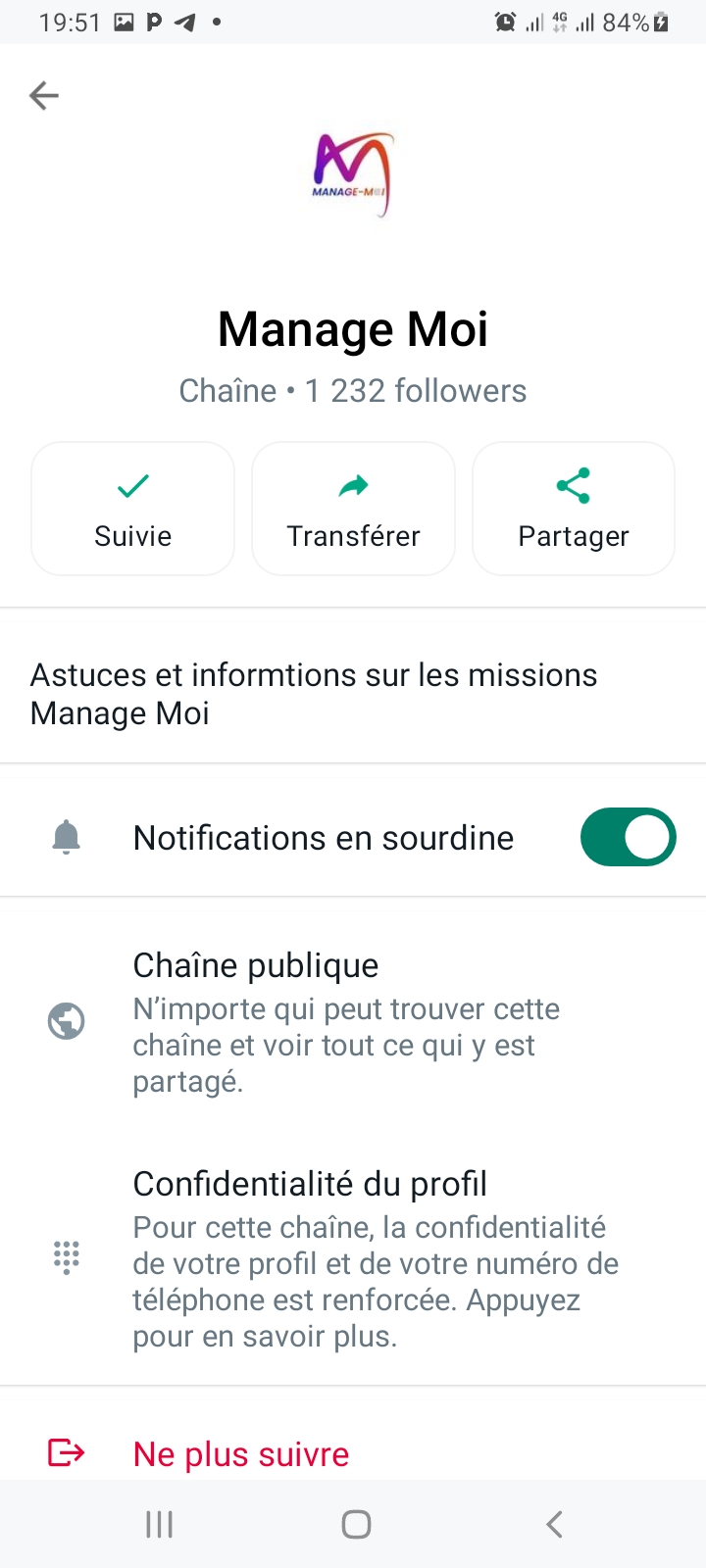Toggle Notifications en sourdine switch
This screenshot has height=1568, width=706.
[x=628, y=838]
